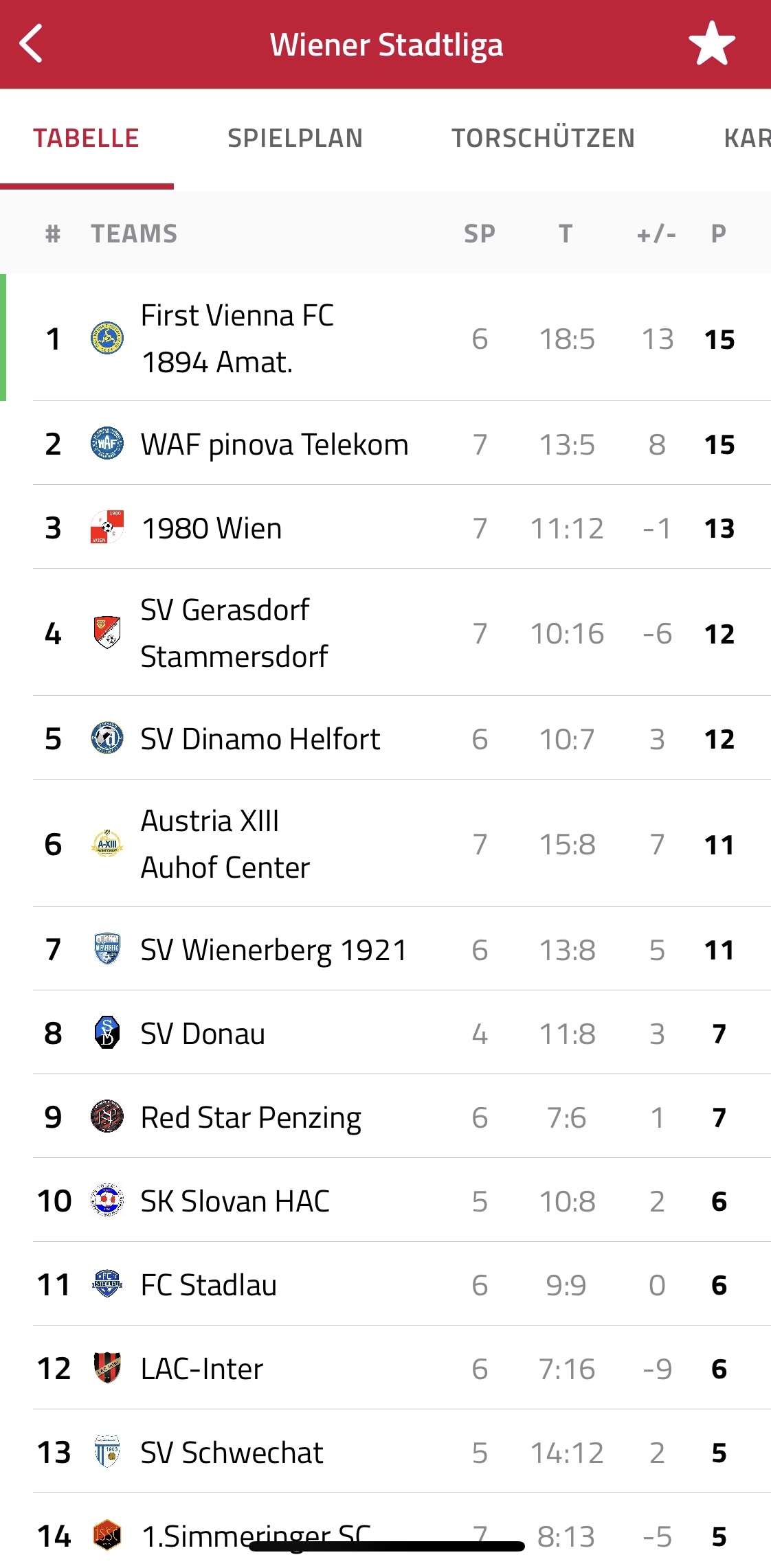Switch to the Spielplan tab
Viewport: 771px width, 1568px height.
click(295, 138)
